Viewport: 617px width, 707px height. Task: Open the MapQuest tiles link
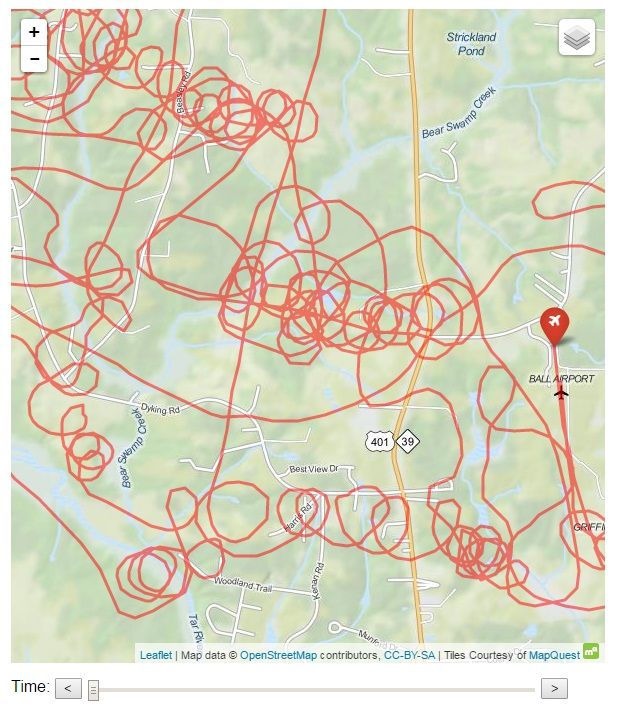pyautogui.click(x=554, y=655)
